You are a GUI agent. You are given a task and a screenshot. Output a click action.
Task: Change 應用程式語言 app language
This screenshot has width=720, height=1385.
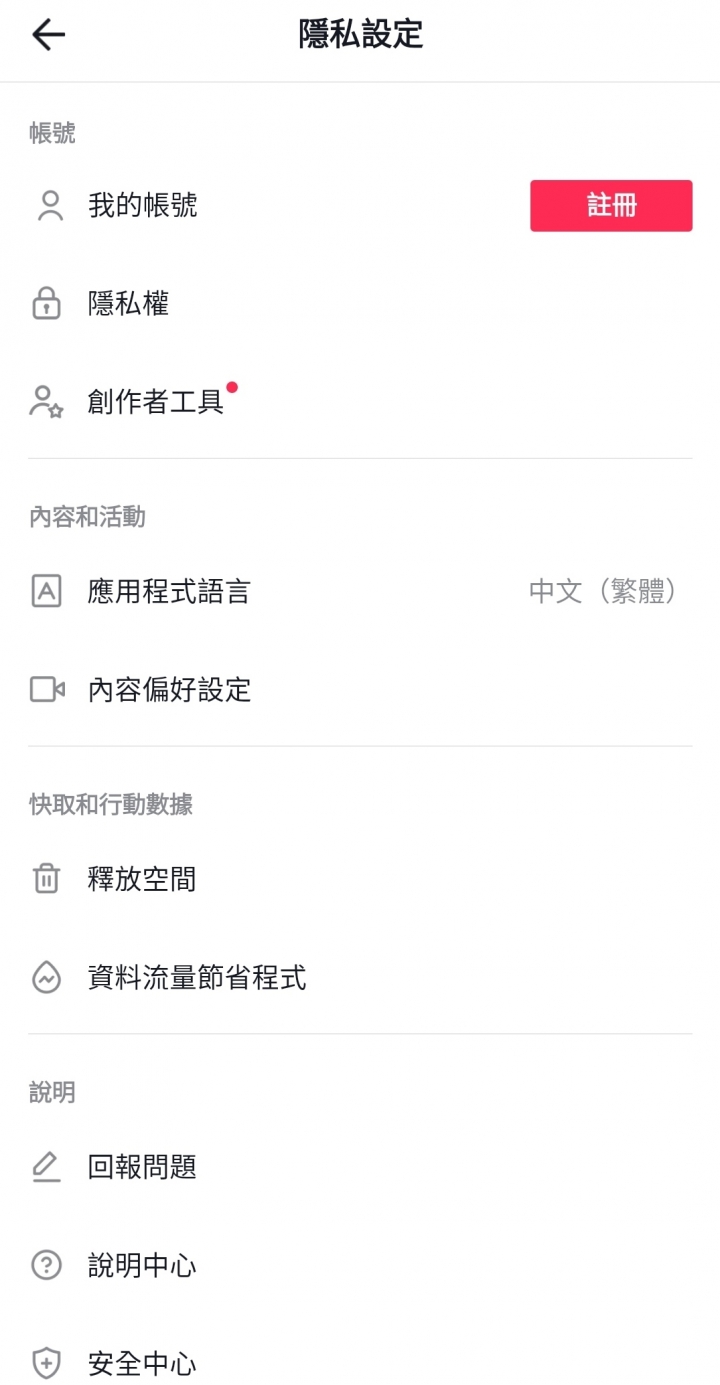click(x=360, y=592)
